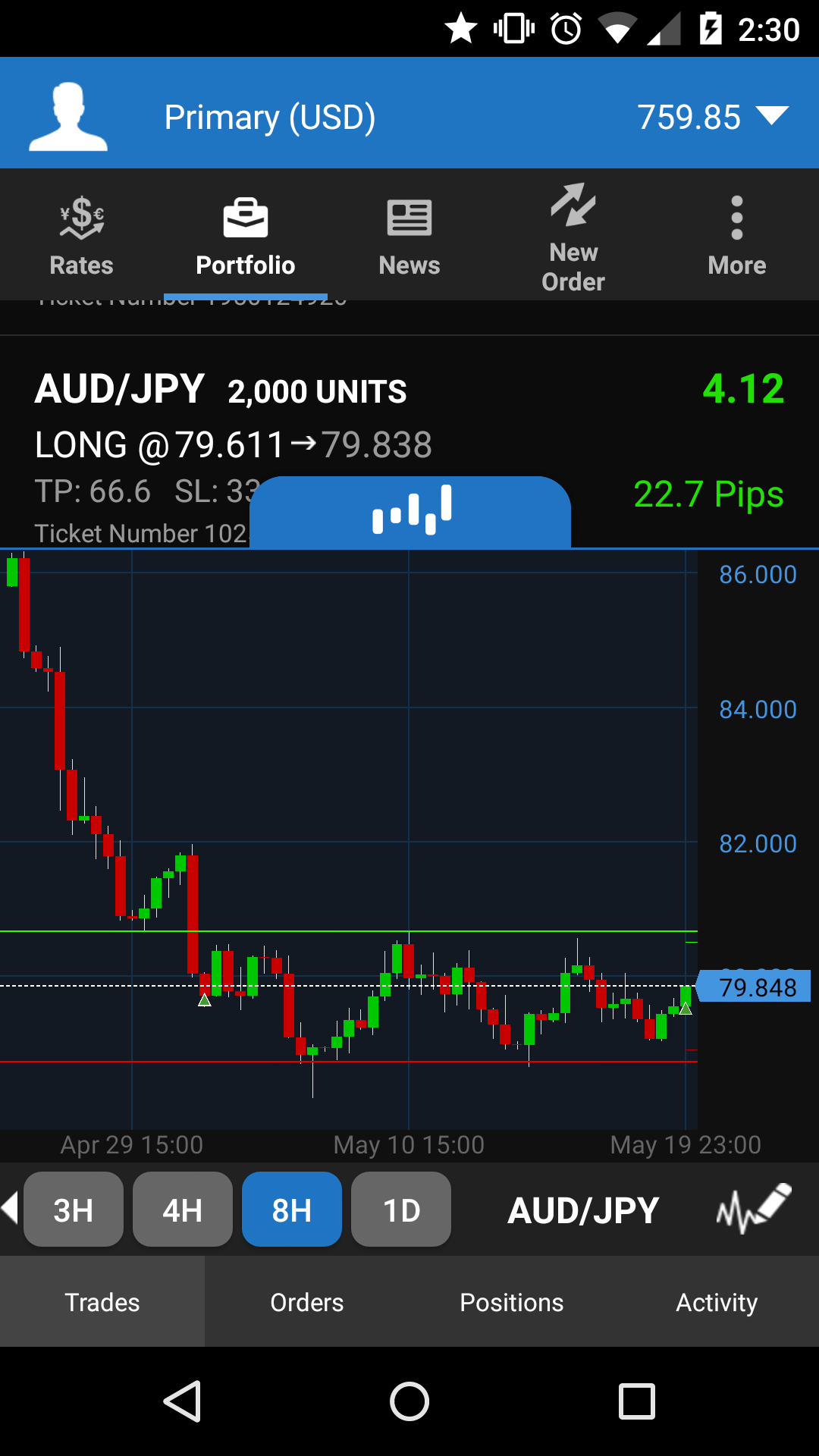Go back using the system back button

(x=183, y=1401)
